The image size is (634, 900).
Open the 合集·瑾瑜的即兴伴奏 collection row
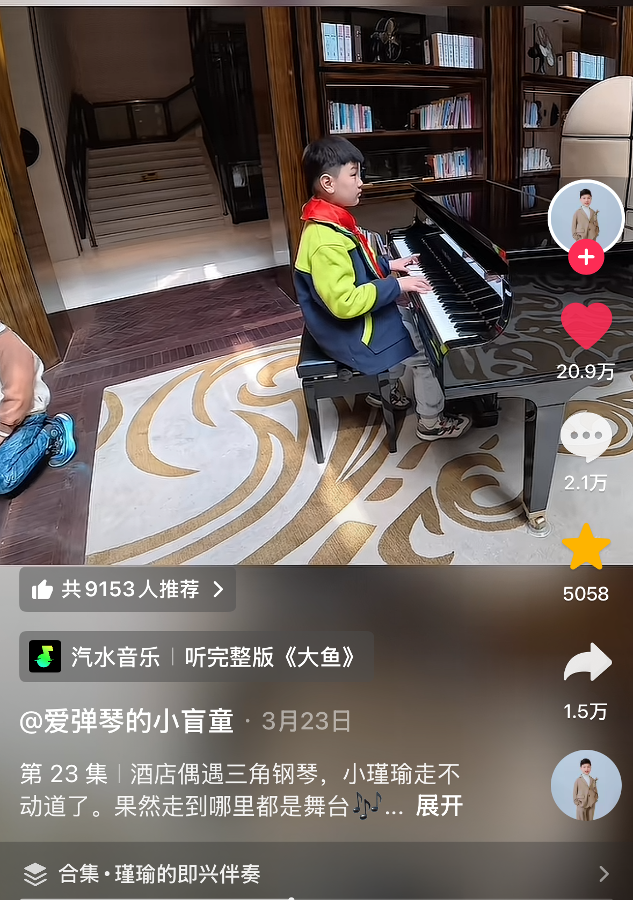pos(317,874)
